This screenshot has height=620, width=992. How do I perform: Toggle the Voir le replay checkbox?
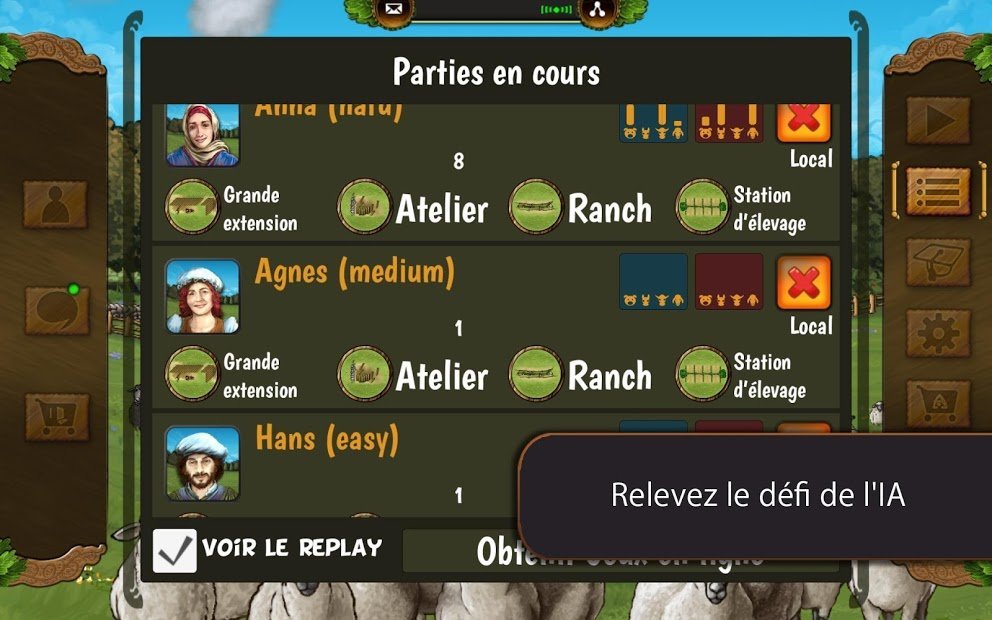coord(174,550)
